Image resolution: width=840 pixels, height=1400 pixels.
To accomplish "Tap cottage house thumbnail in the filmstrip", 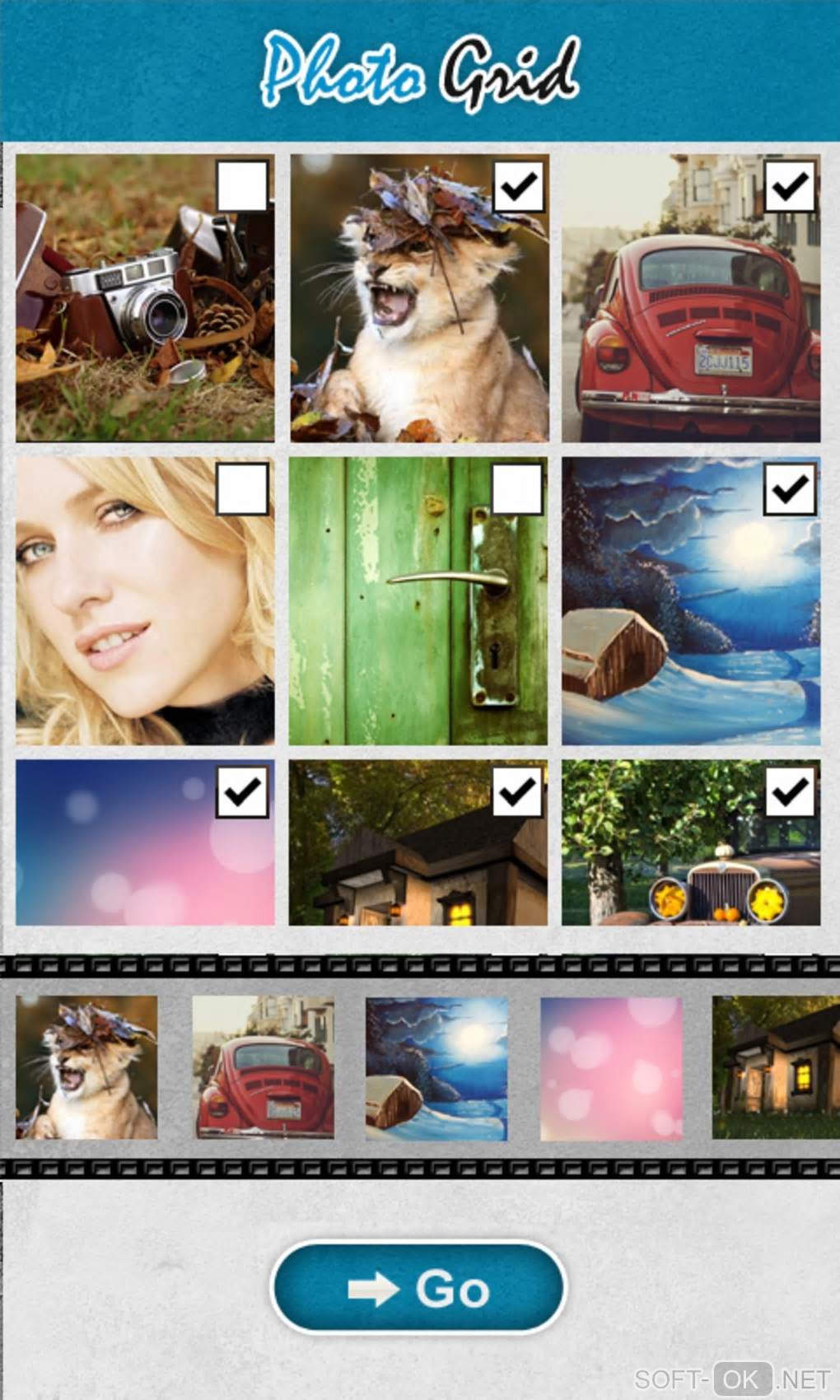I will coord(775,1068).
